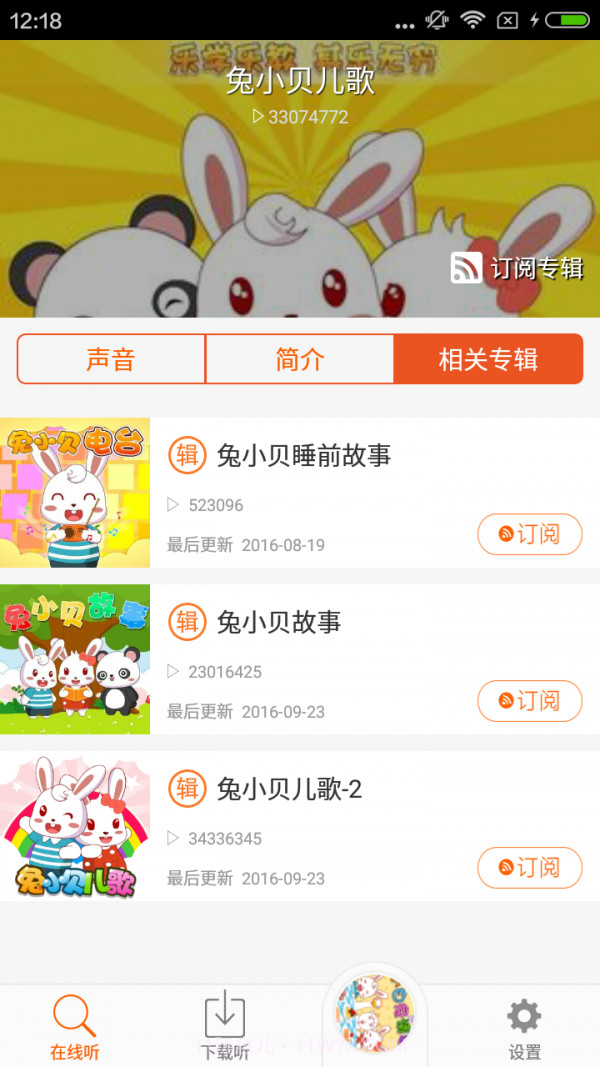
Task: Subscribe to the album via 订阅专辑
Action: pos(518,268)
